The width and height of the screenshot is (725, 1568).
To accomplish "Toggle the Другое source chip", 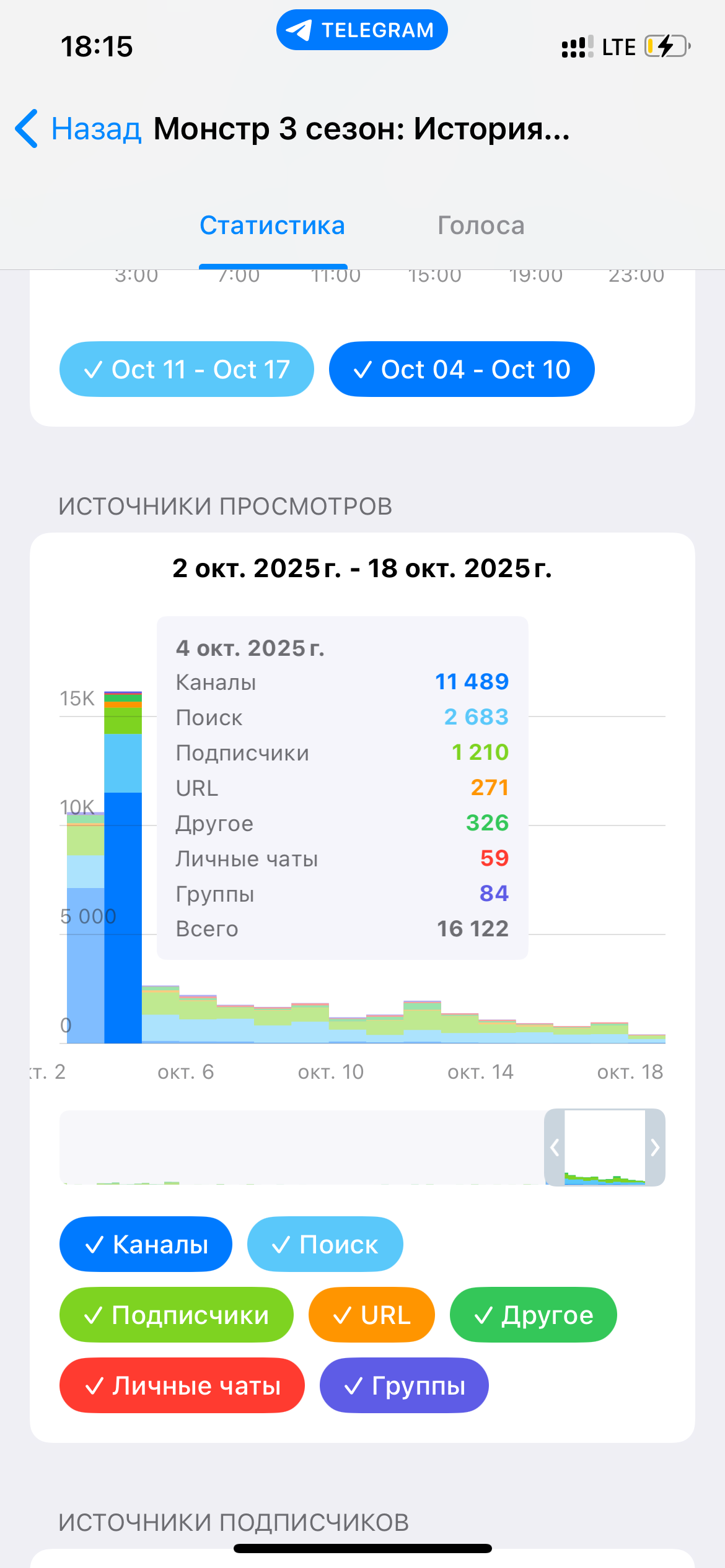I will tap(533, 1315).
